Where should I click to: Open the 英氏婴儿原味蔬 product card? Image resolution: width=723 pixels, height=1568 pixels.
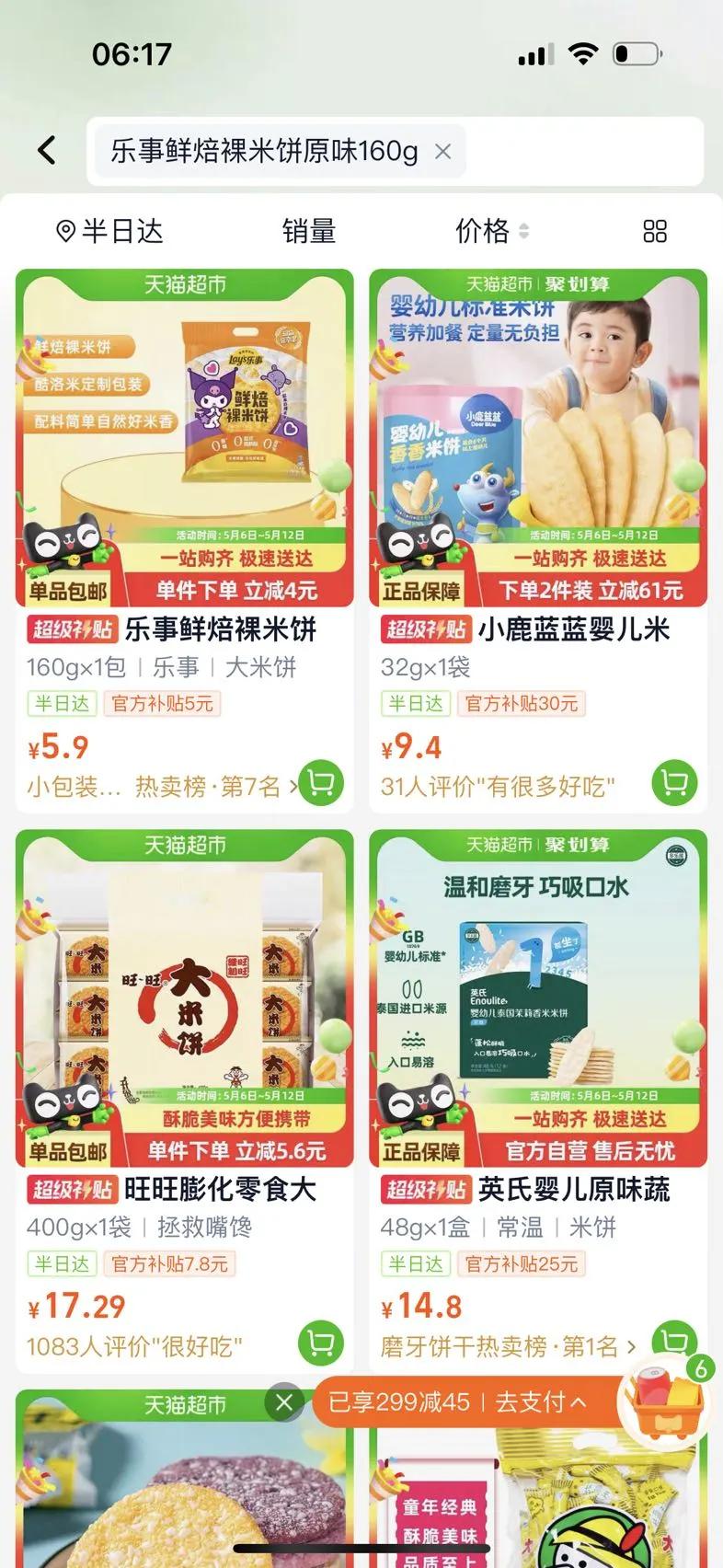538,1101
